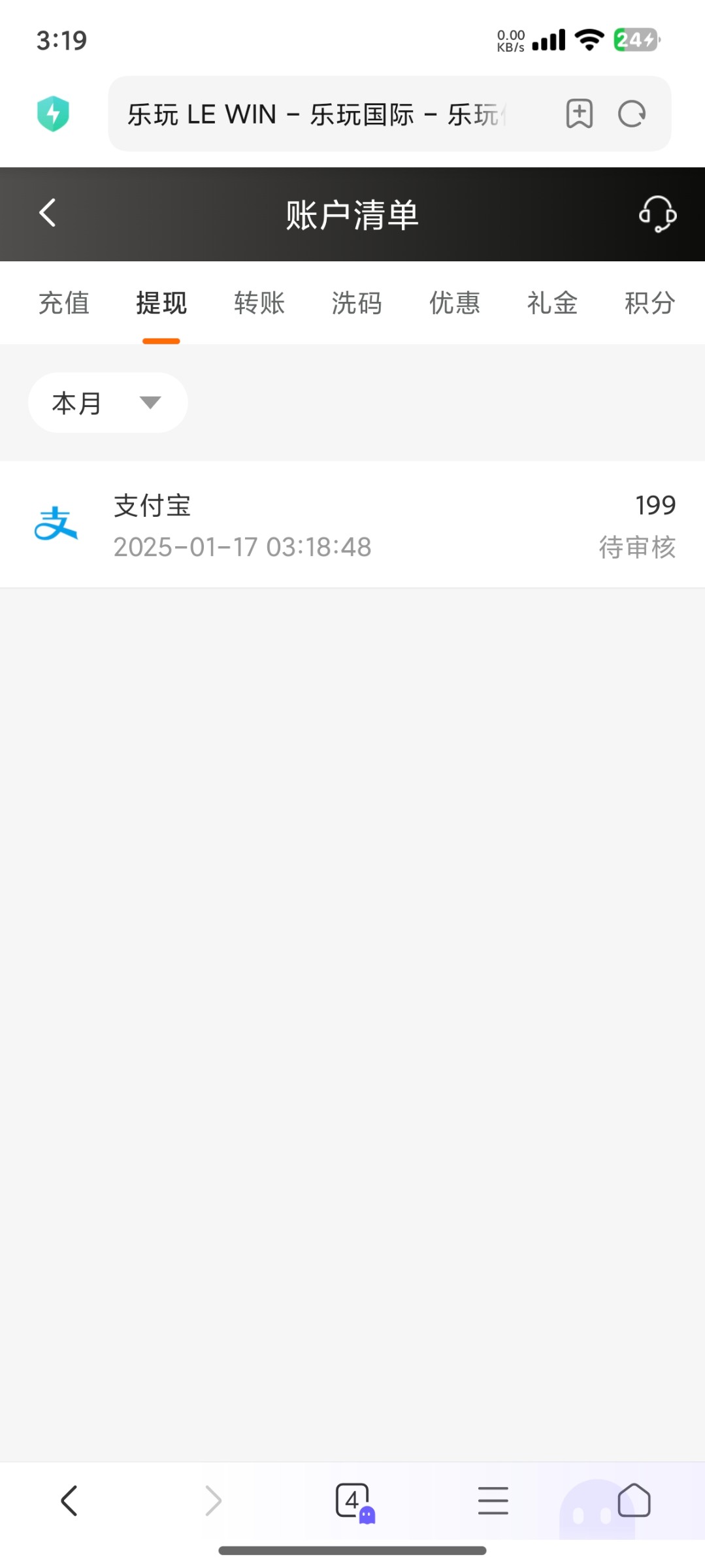
Task: Go back from the 账户清单 page
Action: pos(47,213)
